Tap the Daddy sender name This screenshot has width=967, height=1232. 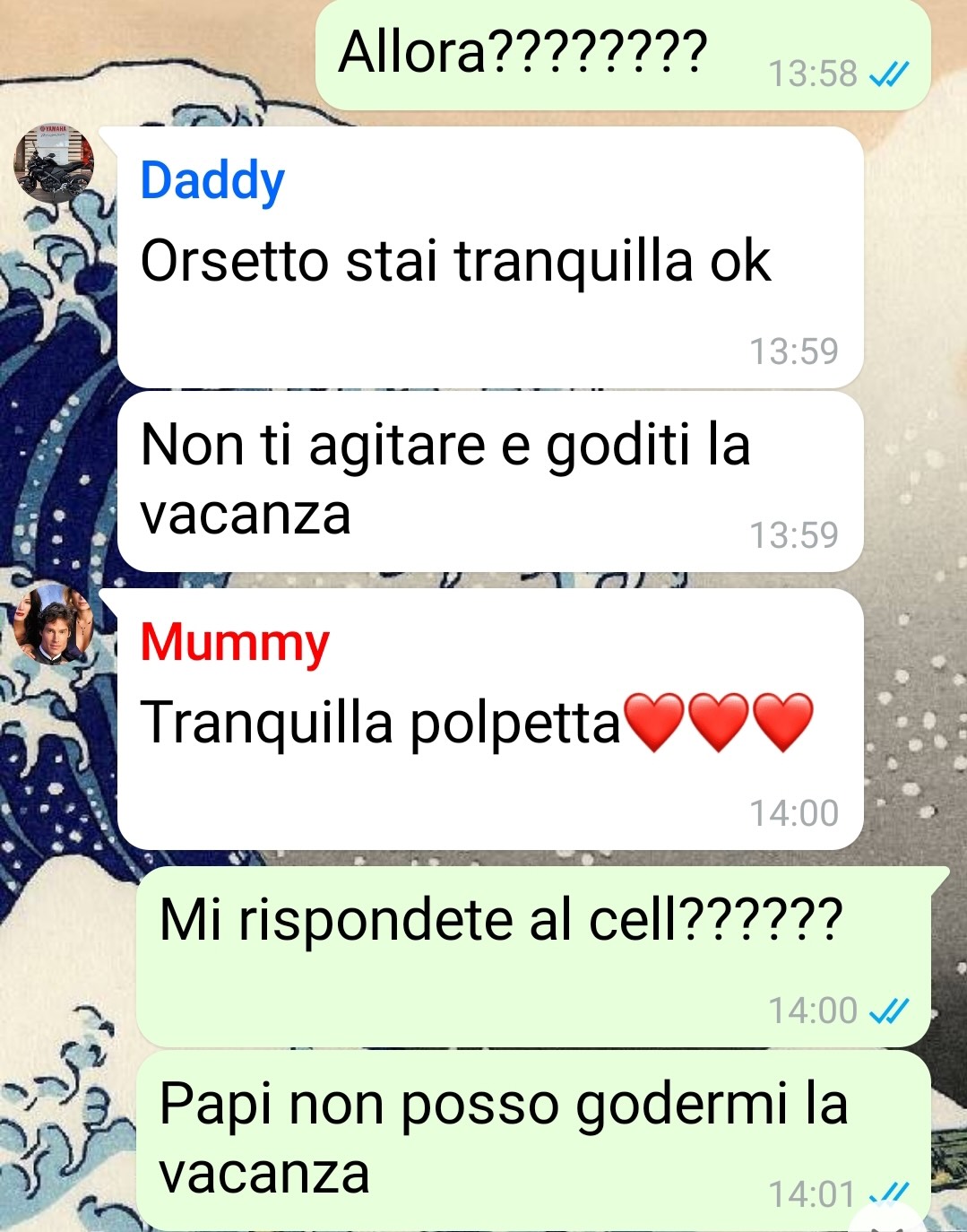tap(212, 180)
